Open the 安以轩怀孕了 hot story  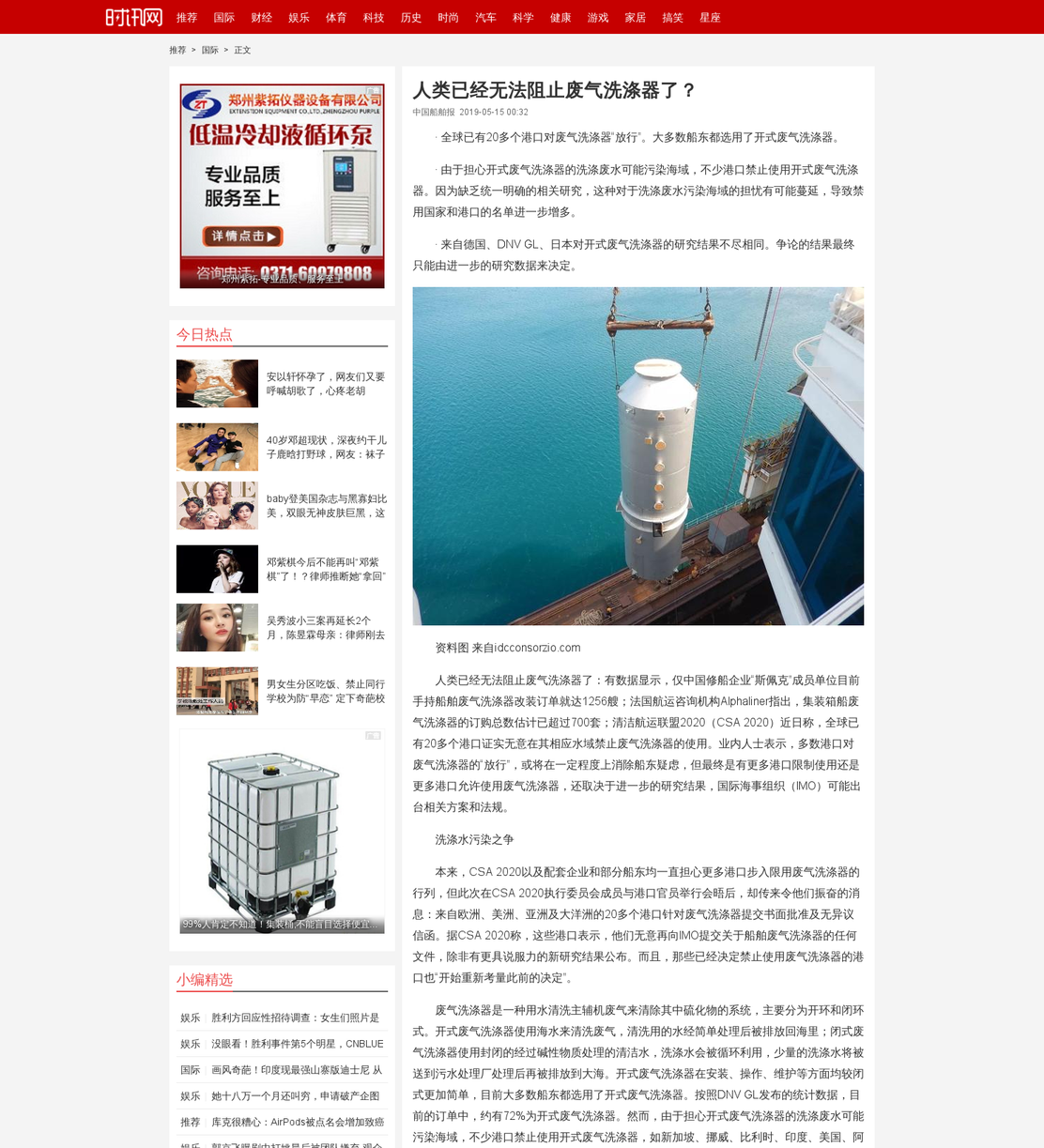[x=282, y=384]
